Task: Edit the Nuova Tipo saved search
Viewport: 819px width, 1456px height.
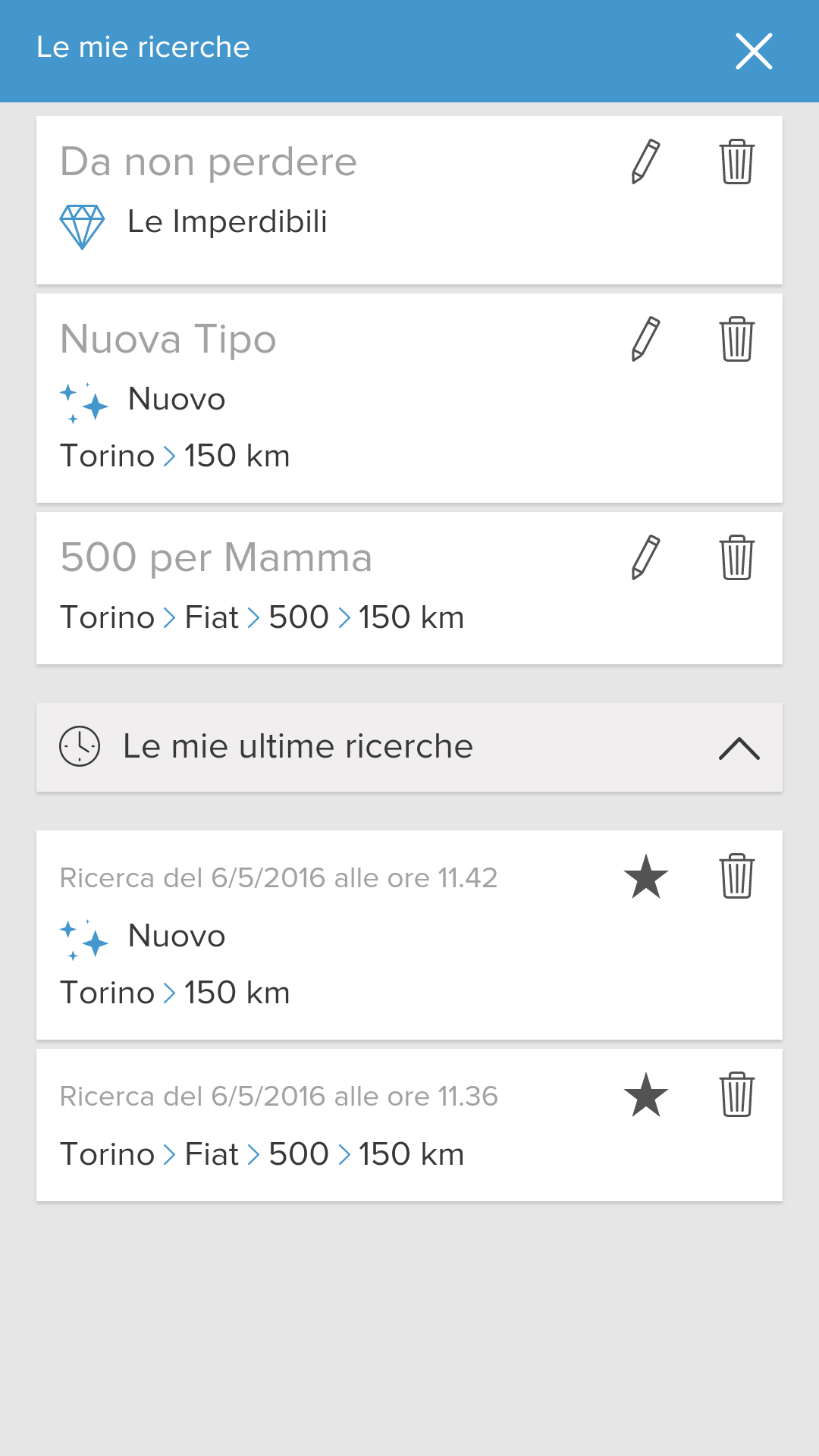Action: point(645,339)
